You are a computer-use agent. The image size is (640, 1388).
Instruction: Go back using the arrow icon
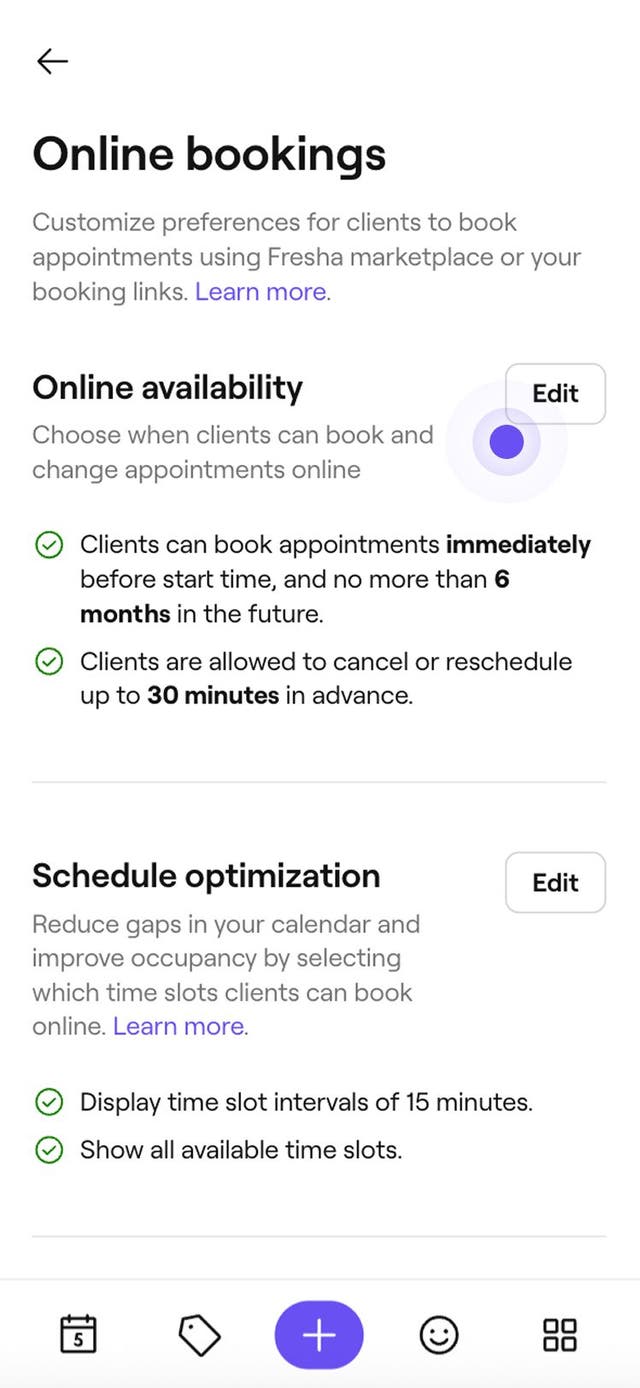pyautogui.click(x=52, y=61)
